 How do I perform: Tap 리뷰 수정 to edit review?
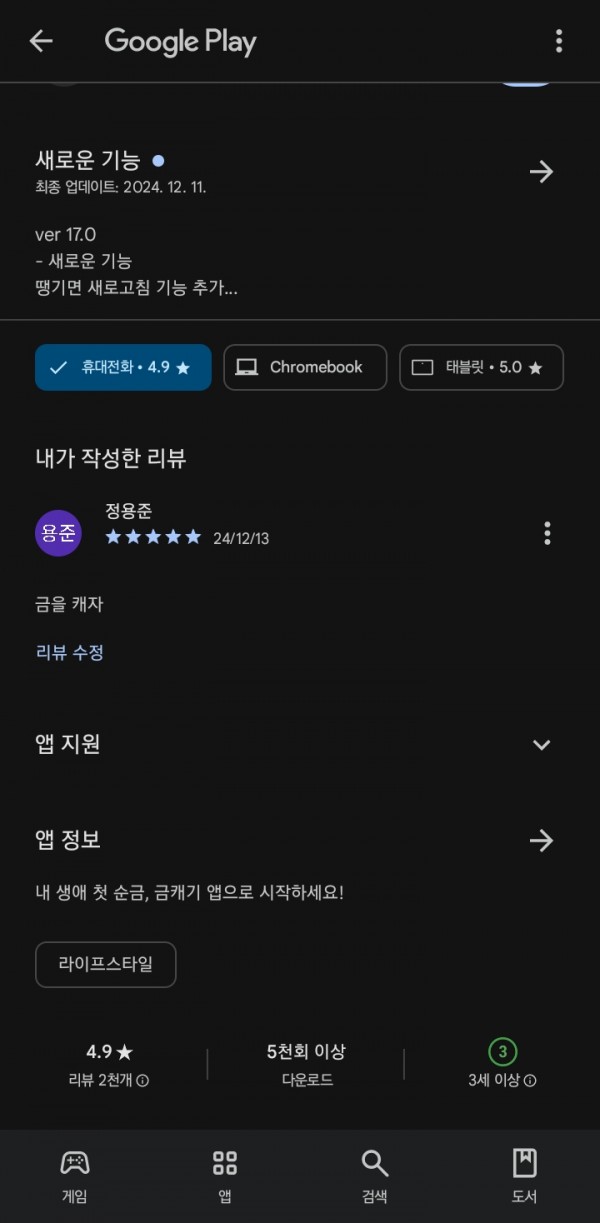pos(70,653)
